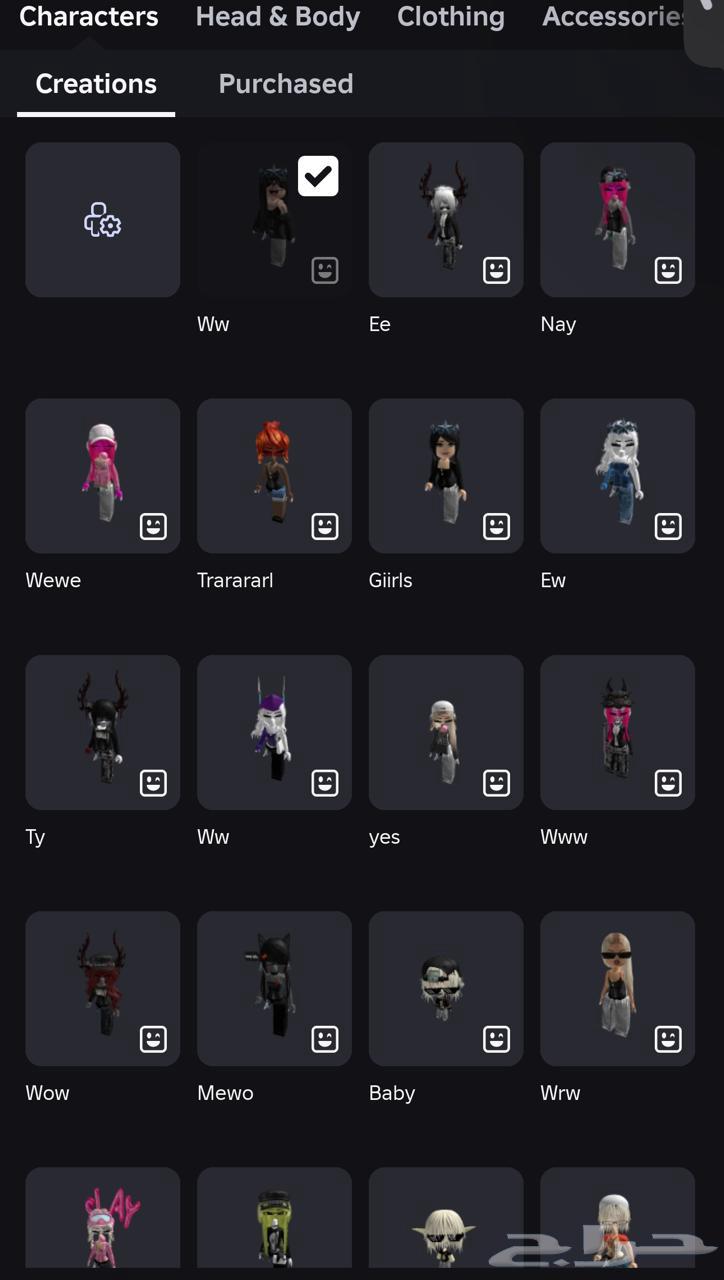The height and width of the screenshot is (1280, 724).
Task: Select the Mewo character outfit
Action: tap(274, 988)
